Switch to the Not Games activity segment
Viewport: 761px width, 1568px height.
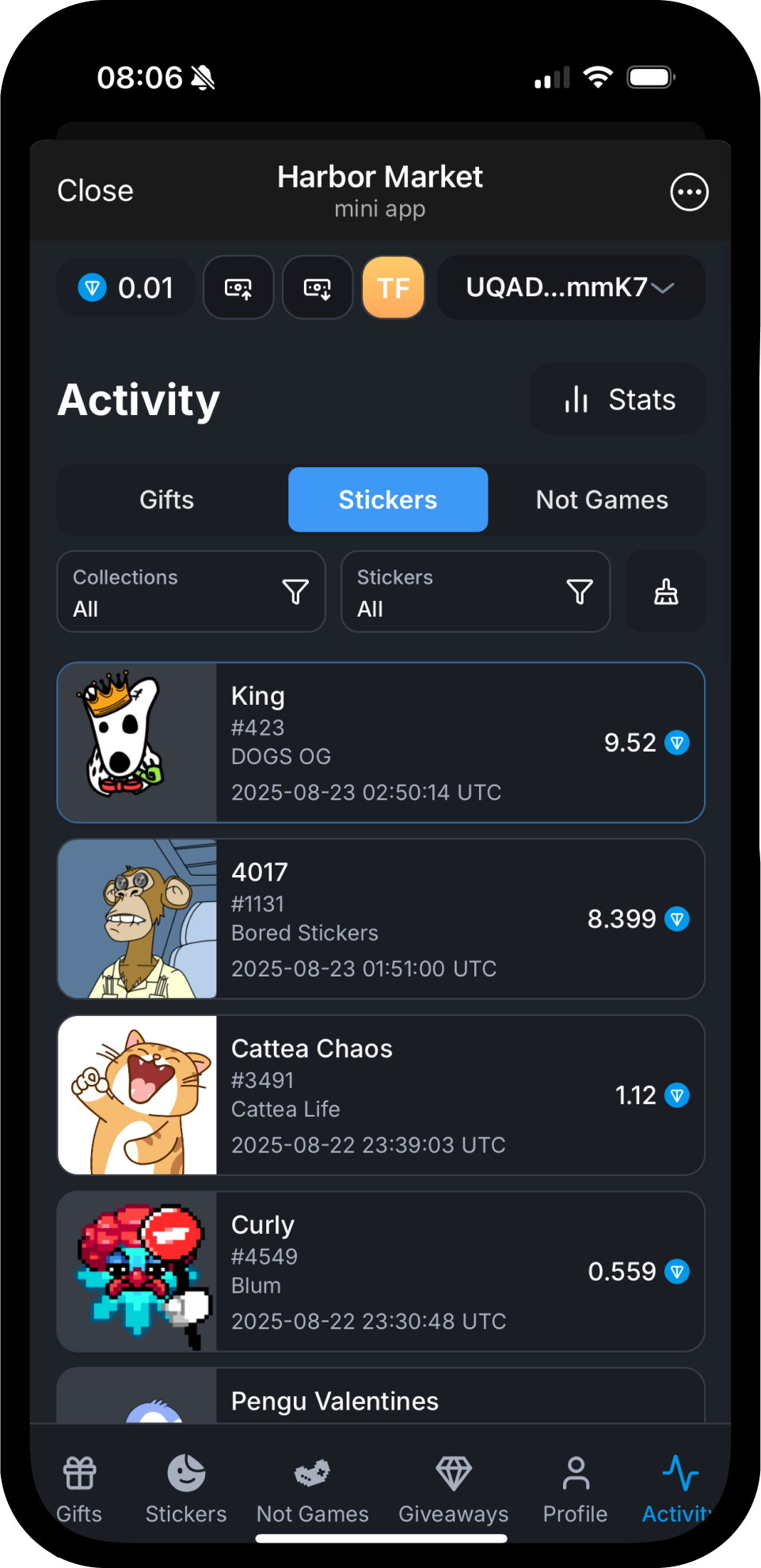(602, 500)
